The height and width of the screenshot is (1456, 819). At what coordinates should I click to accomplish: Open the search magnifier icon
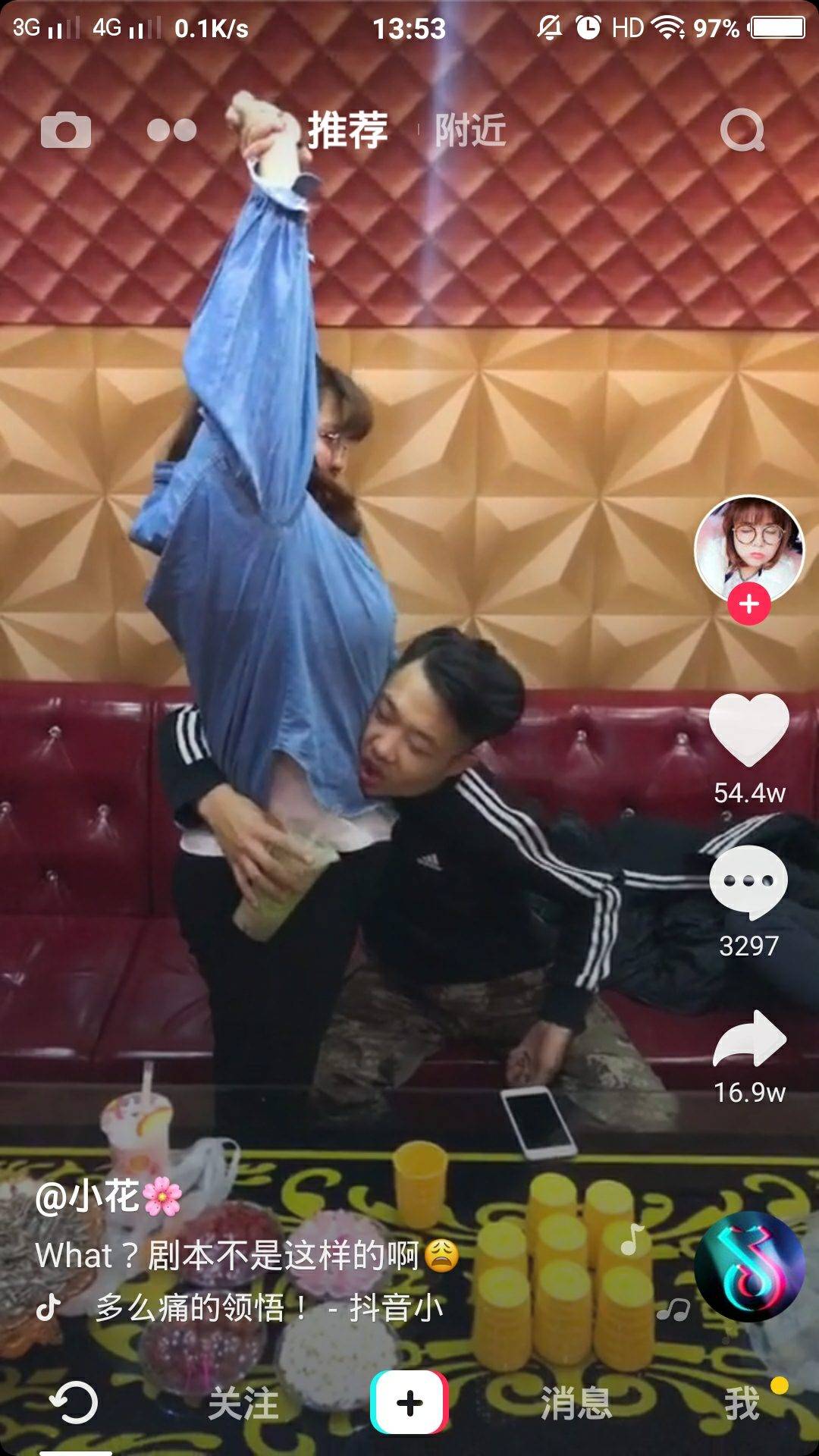pos(742,130)
